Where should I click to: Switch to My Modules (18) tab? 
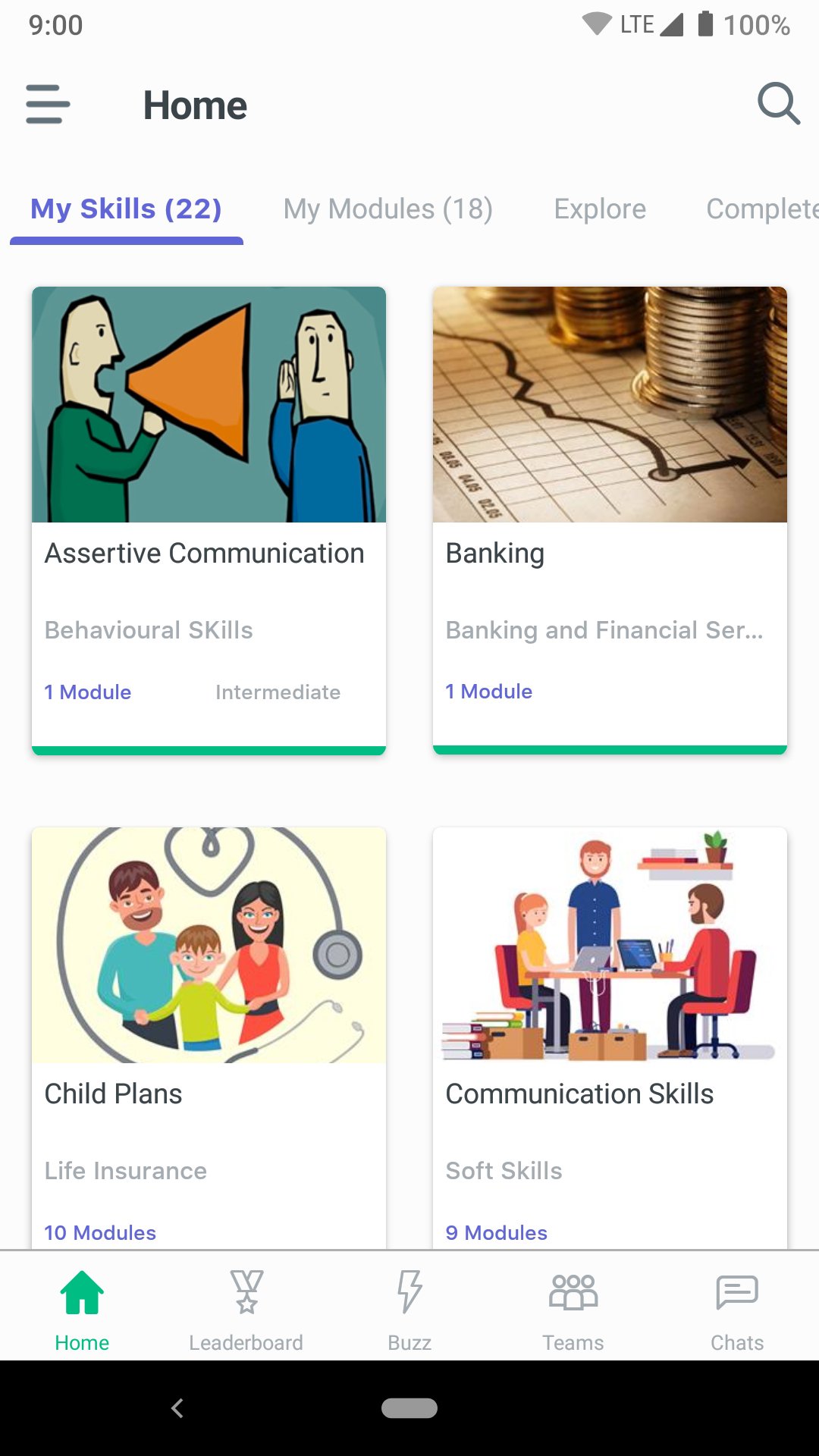(388, 209)
